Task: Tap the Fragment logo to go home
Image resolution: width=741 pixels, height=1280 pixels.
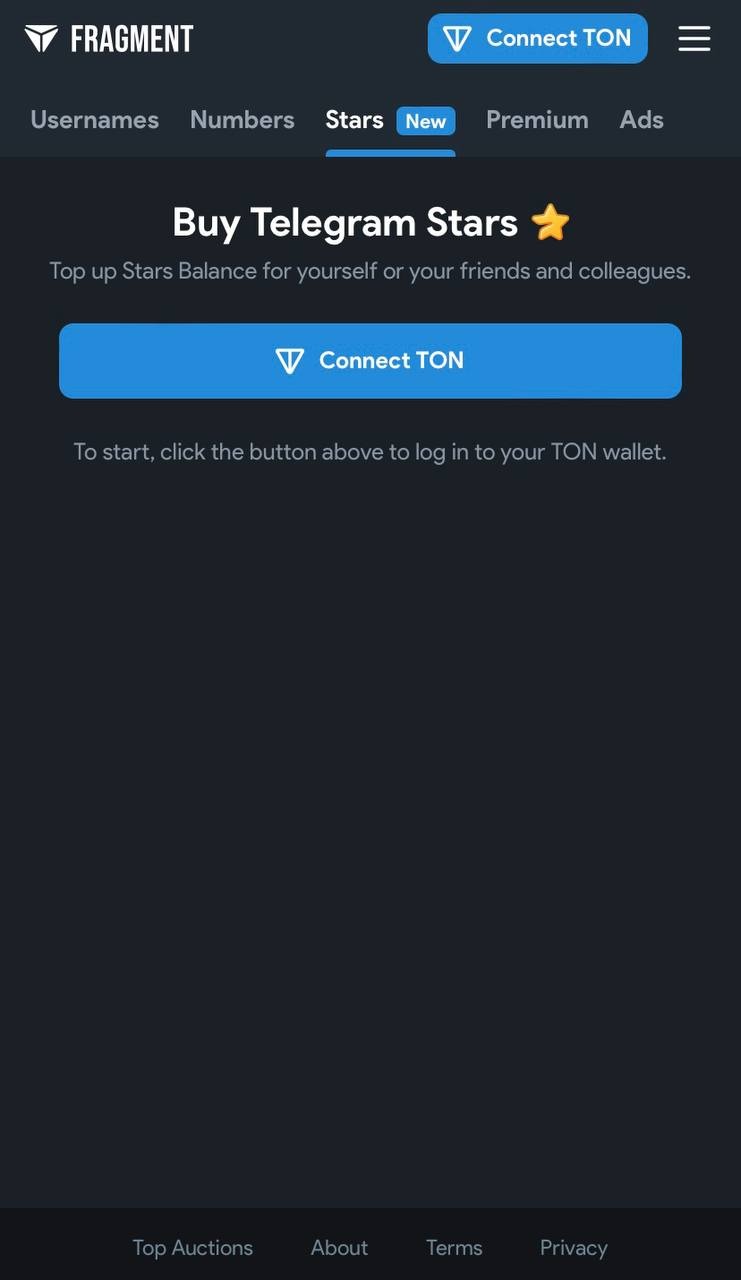Action: (x=109, y=39)
